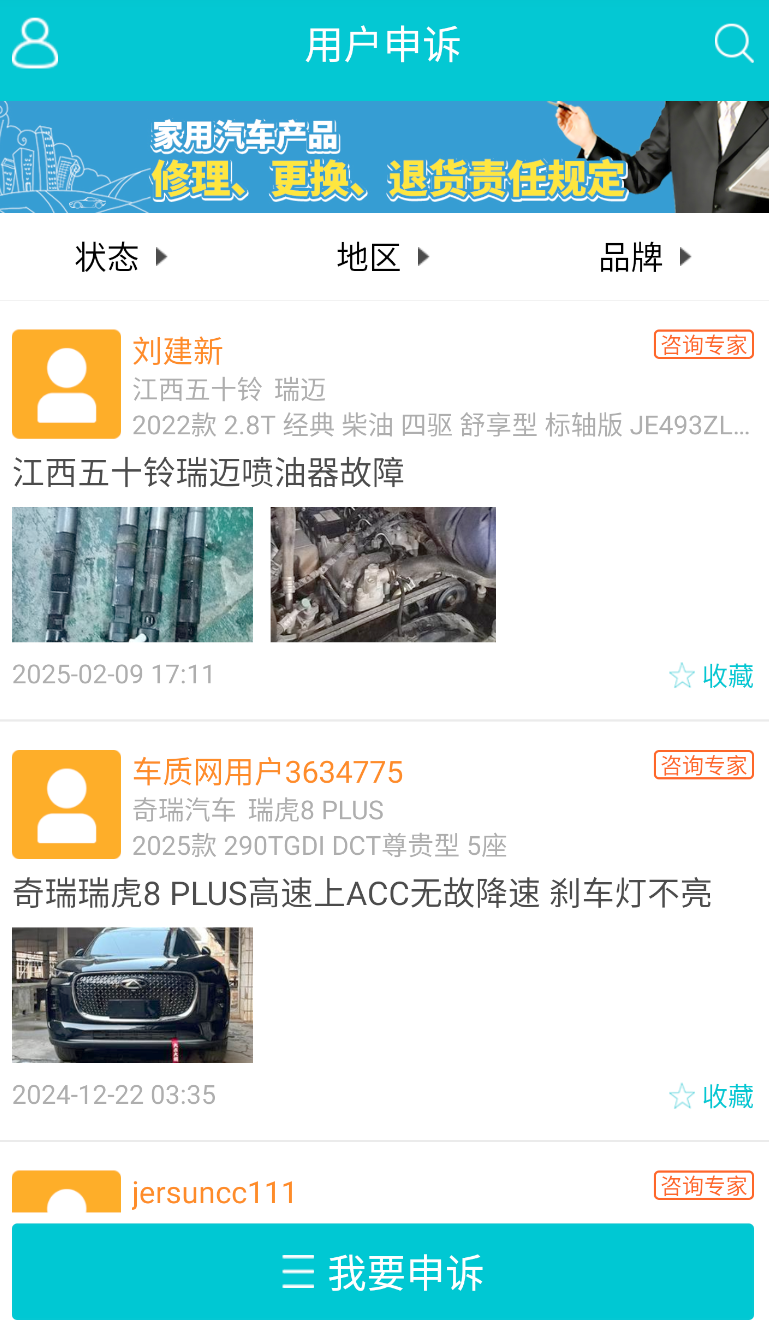Expand the 品牌 filter dropdown
The image size is (769, 1321).
645,257
